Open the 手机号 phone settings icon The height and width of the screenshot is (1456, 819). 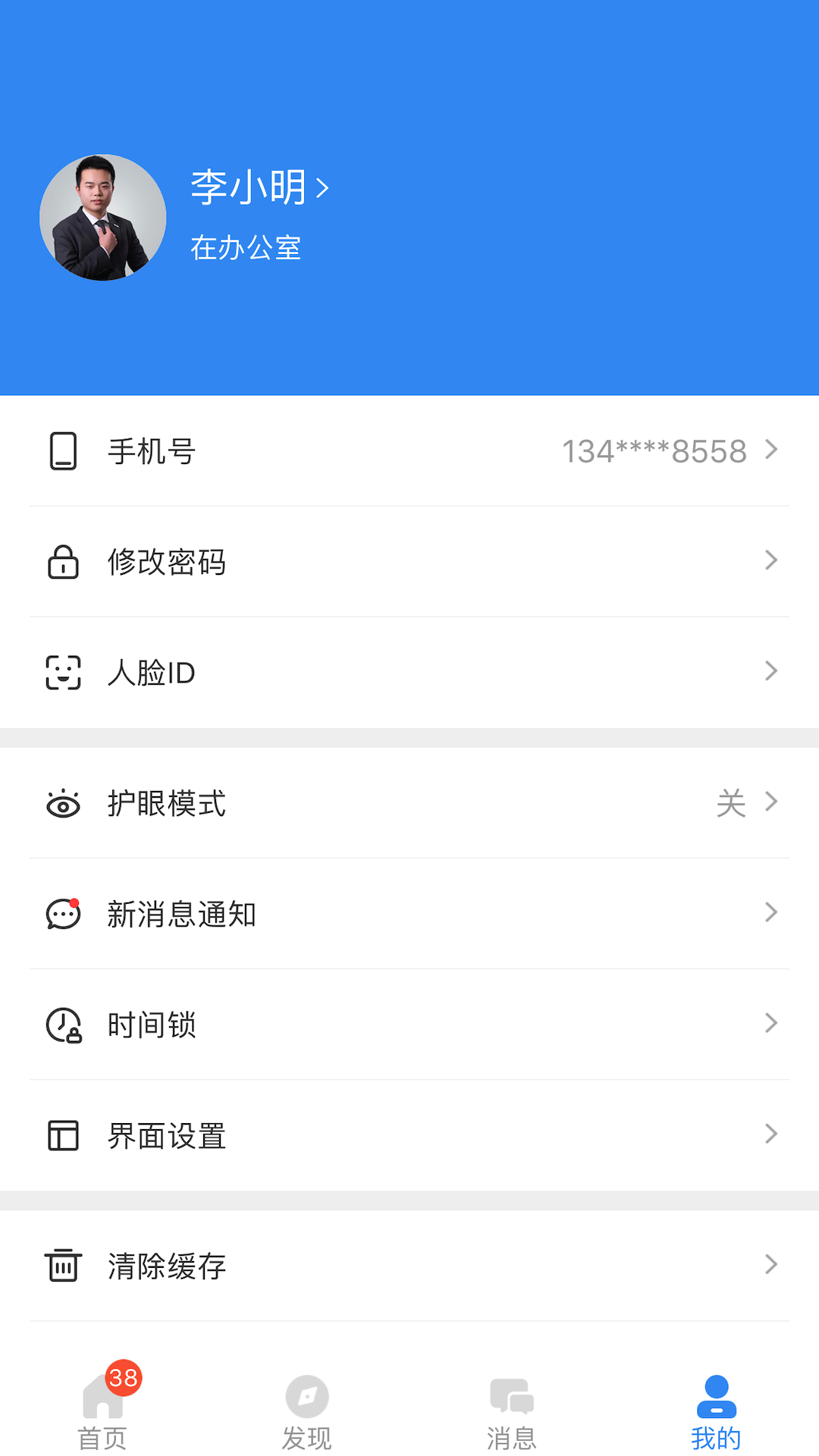(x=62, y=450)
